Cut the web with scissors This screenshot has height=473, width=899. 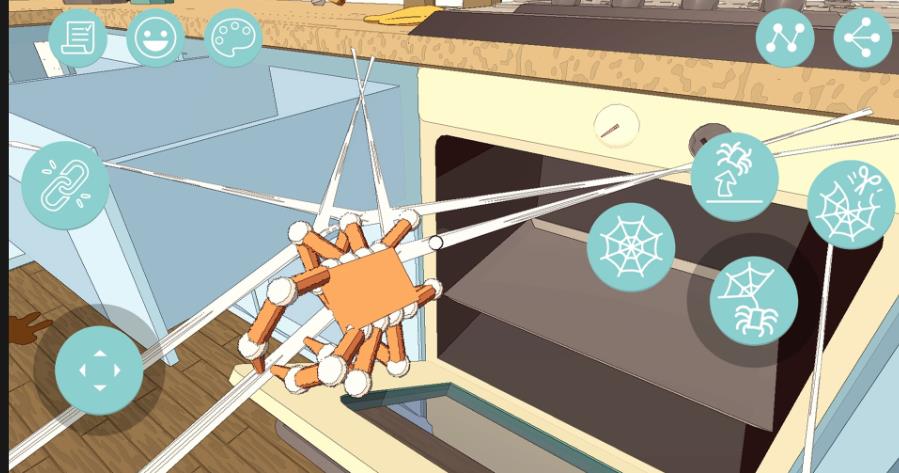tap(850, 205)
